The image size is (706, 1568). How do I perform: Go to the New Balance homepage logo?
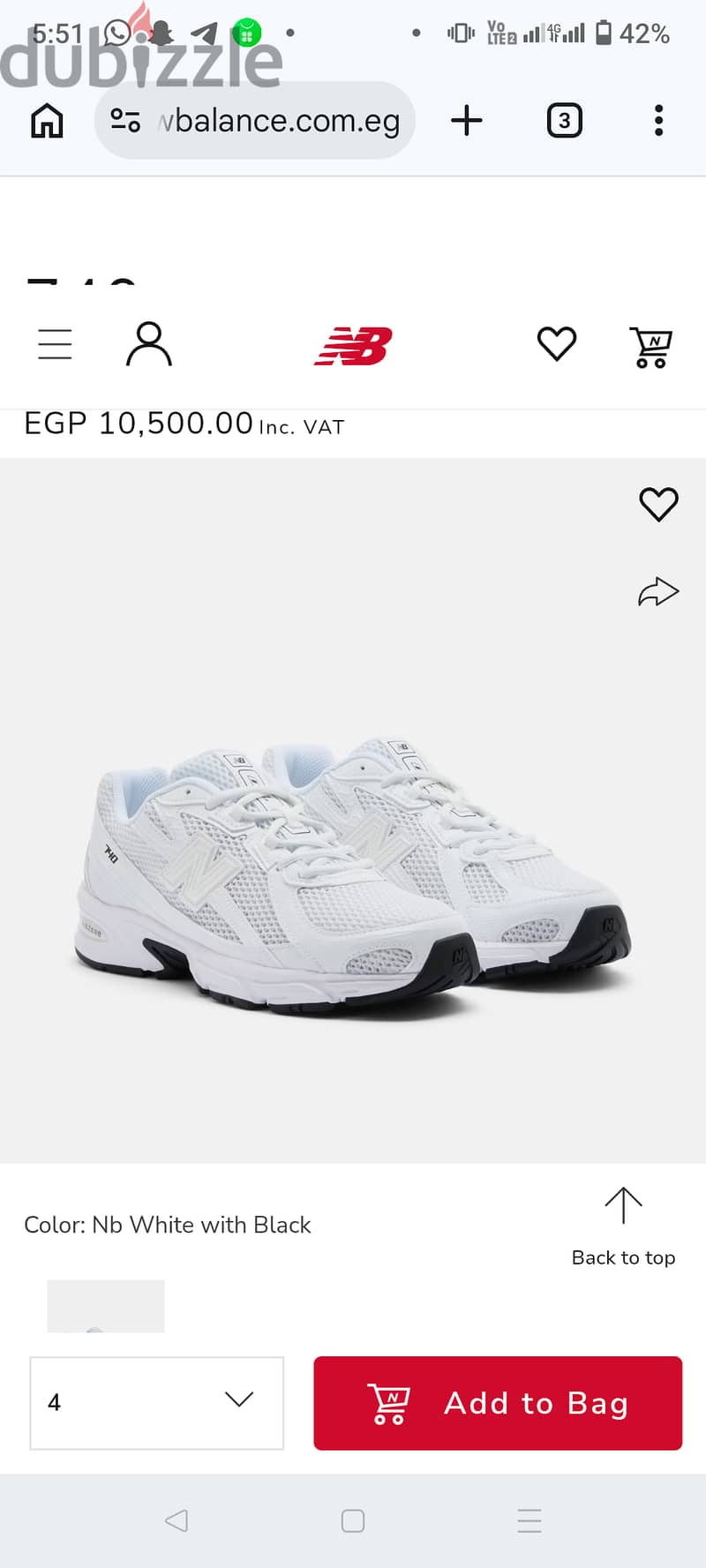tap(353, 345)
